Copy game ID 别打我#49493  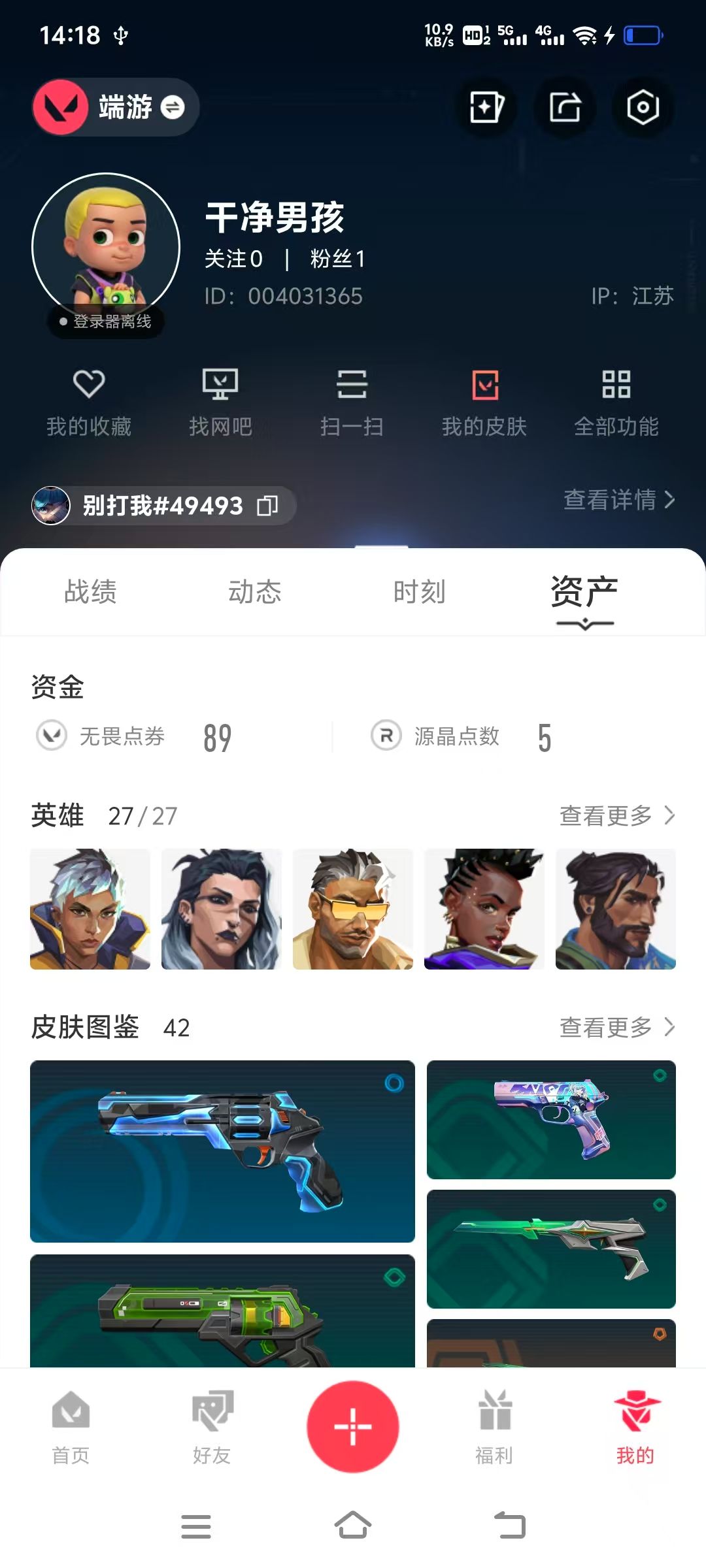pos(267,505)
